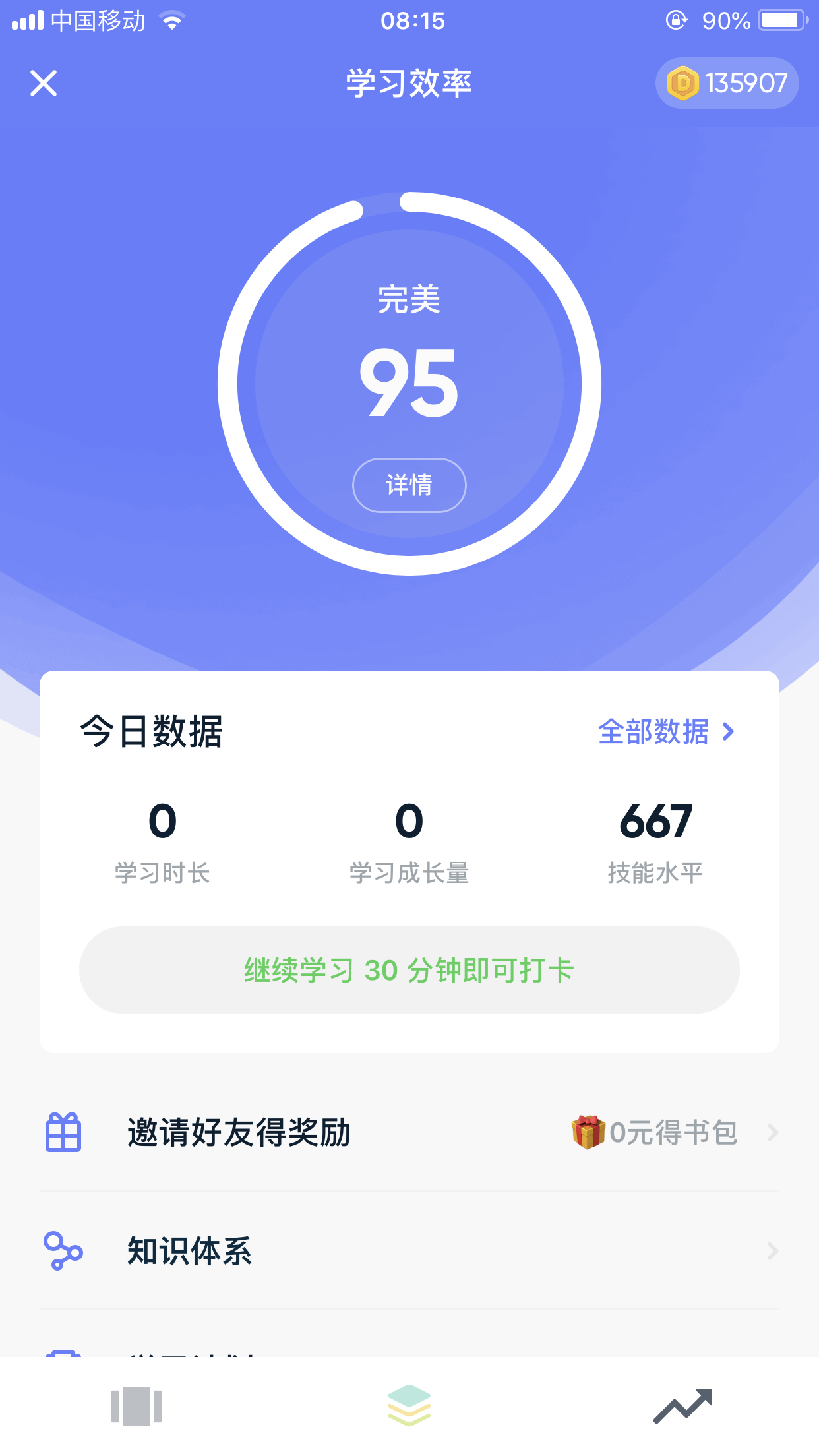Switch to the layers tab in bottom bar
The height and width of the screenshot is (1456, 819).
tap(409, 1405)
